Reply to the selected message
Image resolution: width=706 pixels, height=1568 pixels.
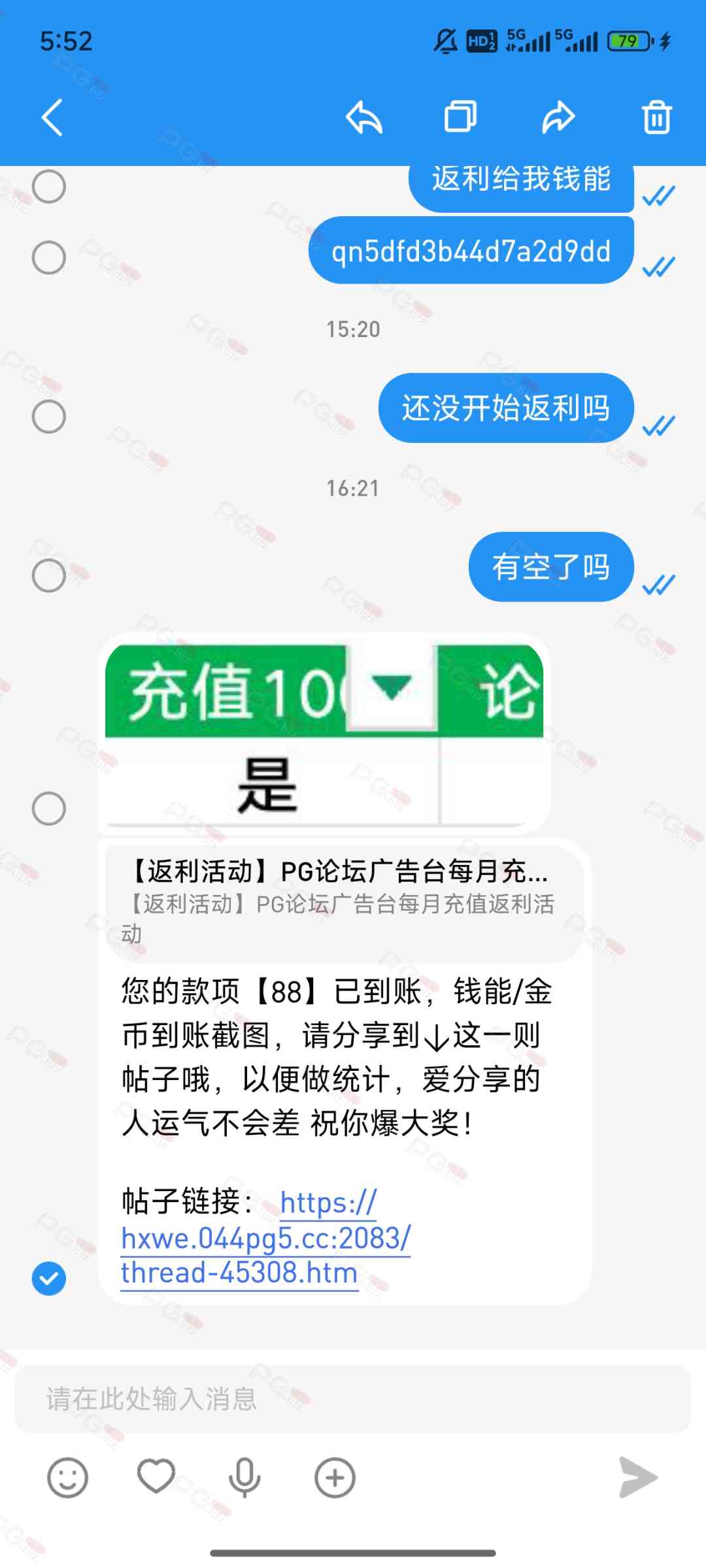tap(363, 118)
